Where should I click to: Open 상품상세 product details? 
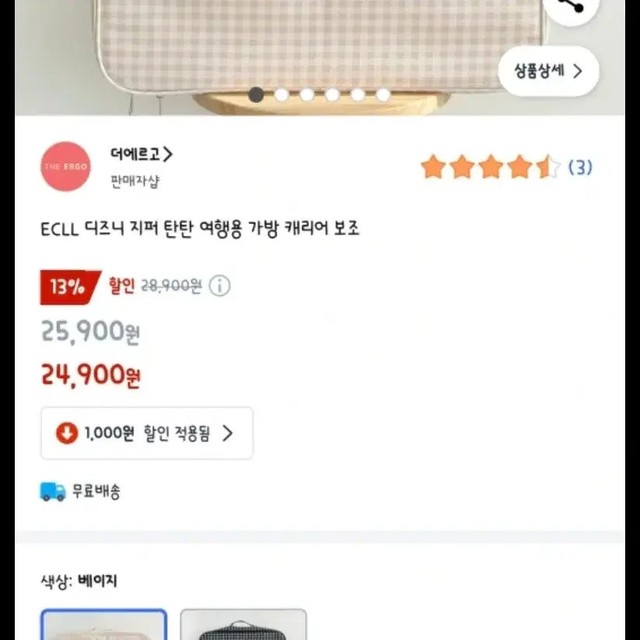tap(548, 71)
